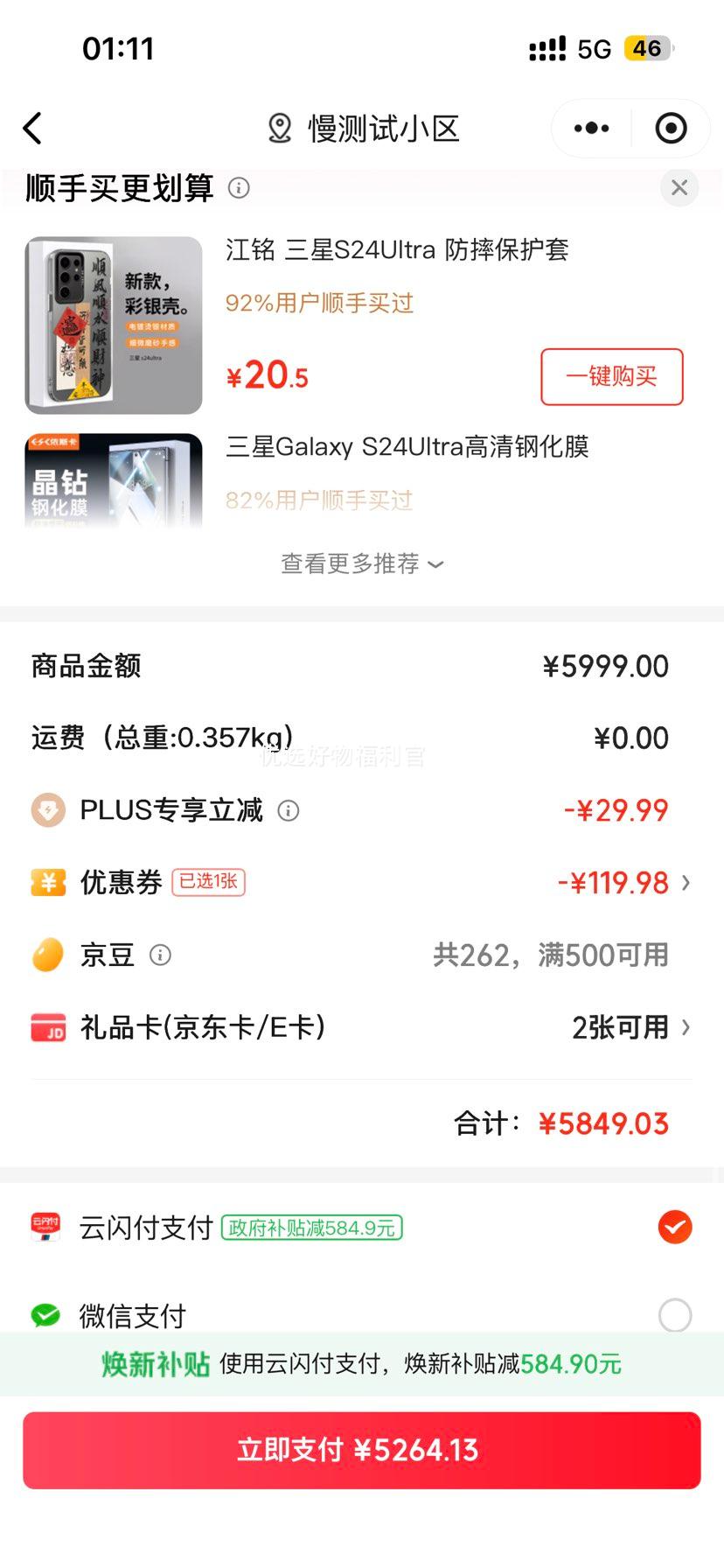Image resolution: width=724 pixels, height=1568 pixels.
Task: Tap the info icon next to PLUS专享立减
Action: click(289, 811)
